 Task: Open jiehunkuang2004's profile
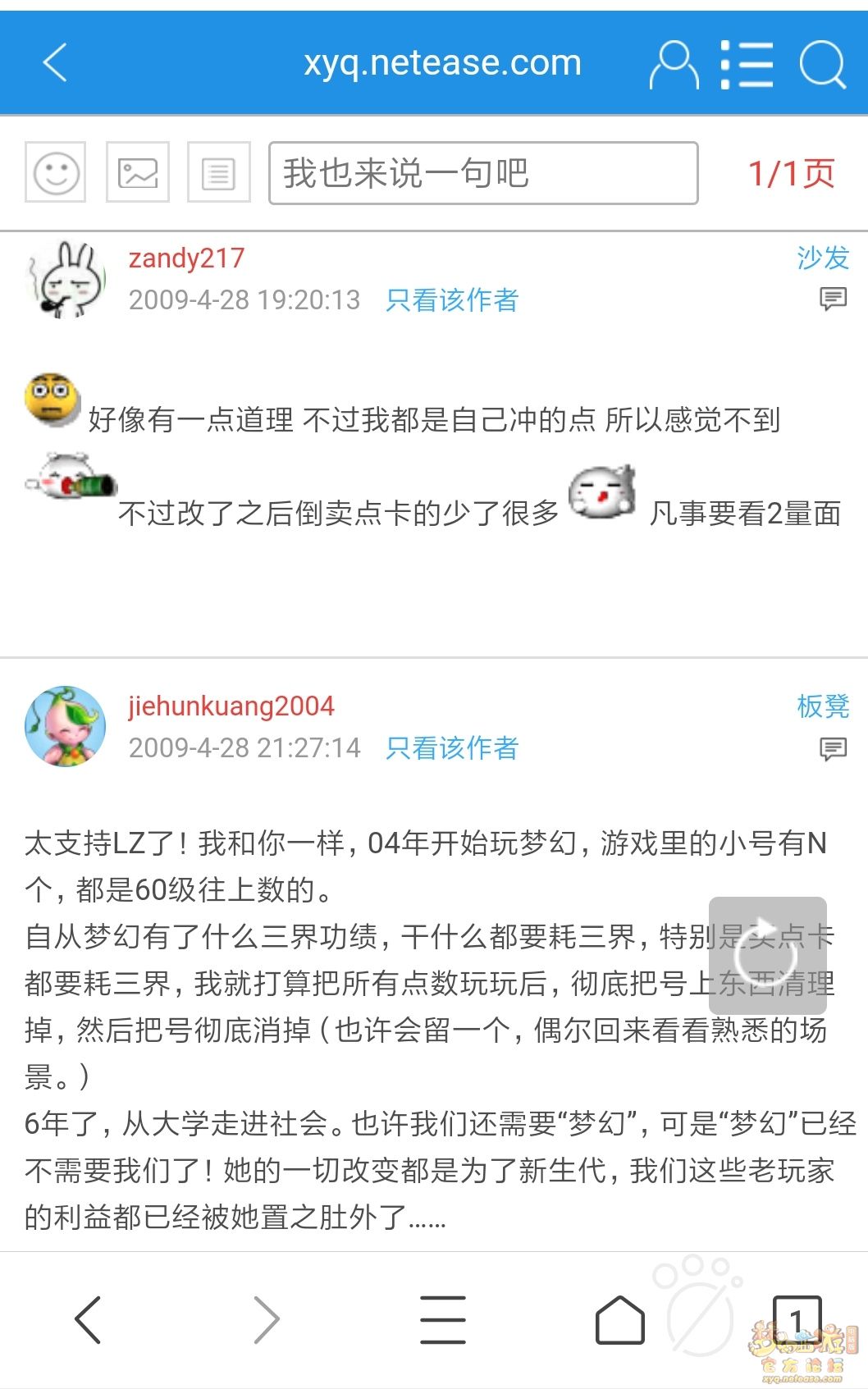click(x=231, y=706)
